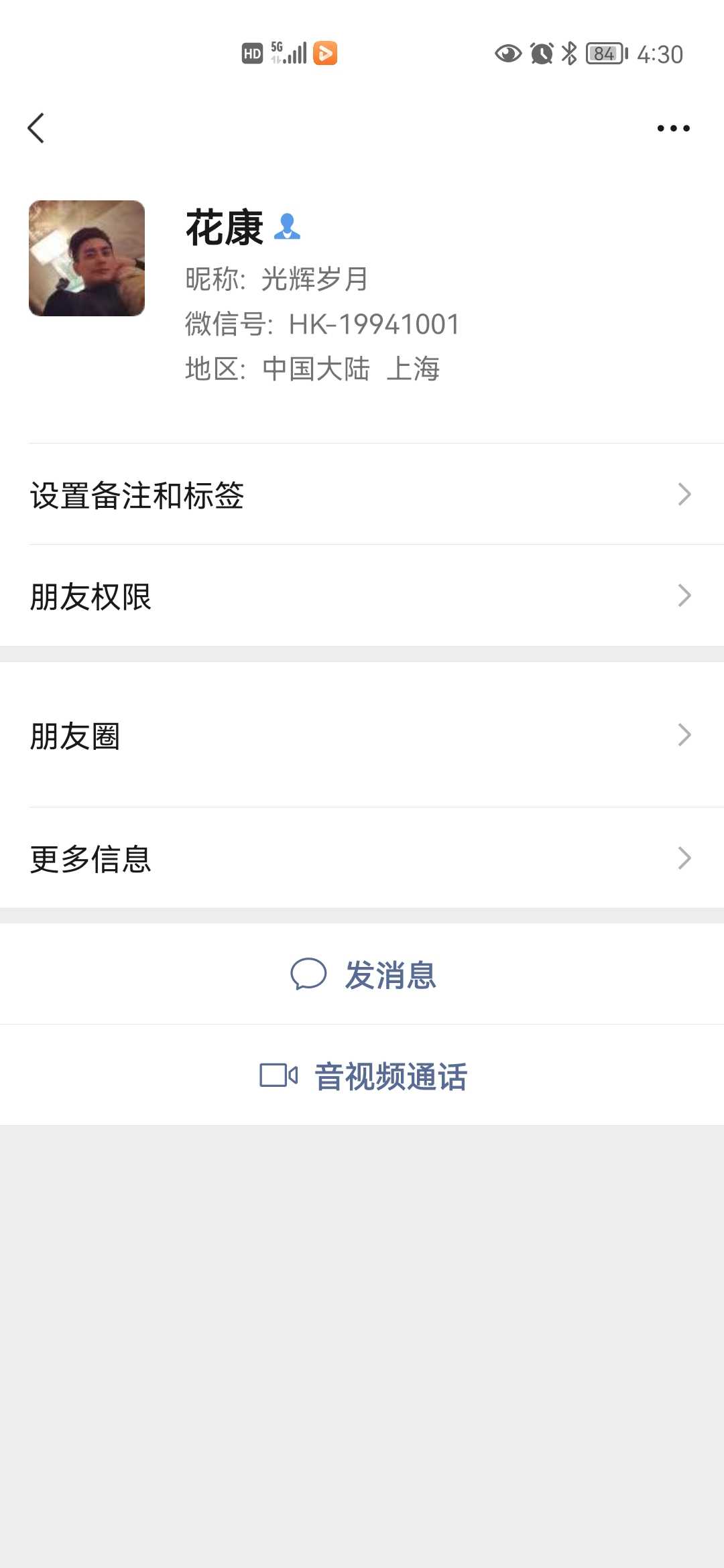This screenshot has width=724, height=1568.
Task: Open 设置备注和标签 row
Action: click(362, 495)
